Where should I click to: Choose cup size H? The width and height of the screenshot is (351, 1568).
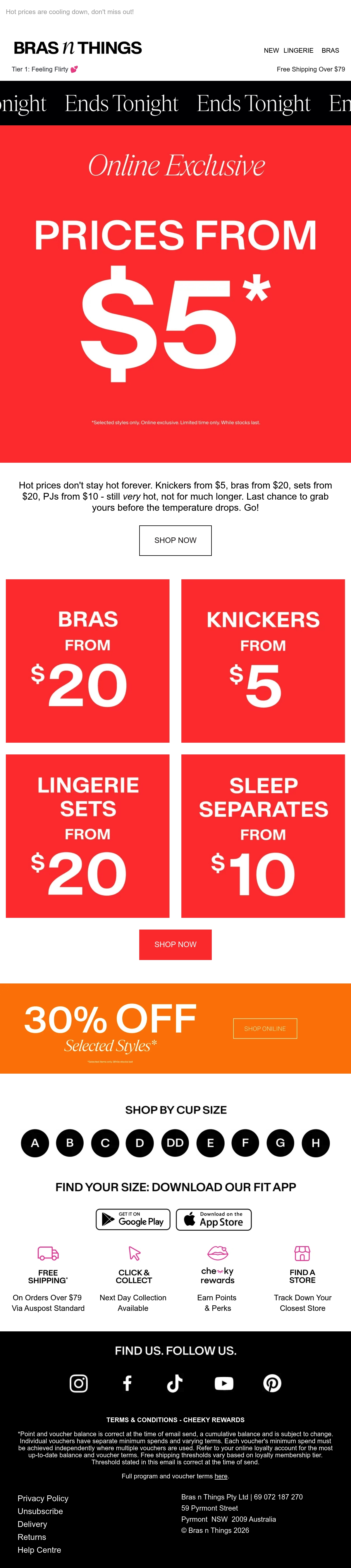tap(316, 1142)
